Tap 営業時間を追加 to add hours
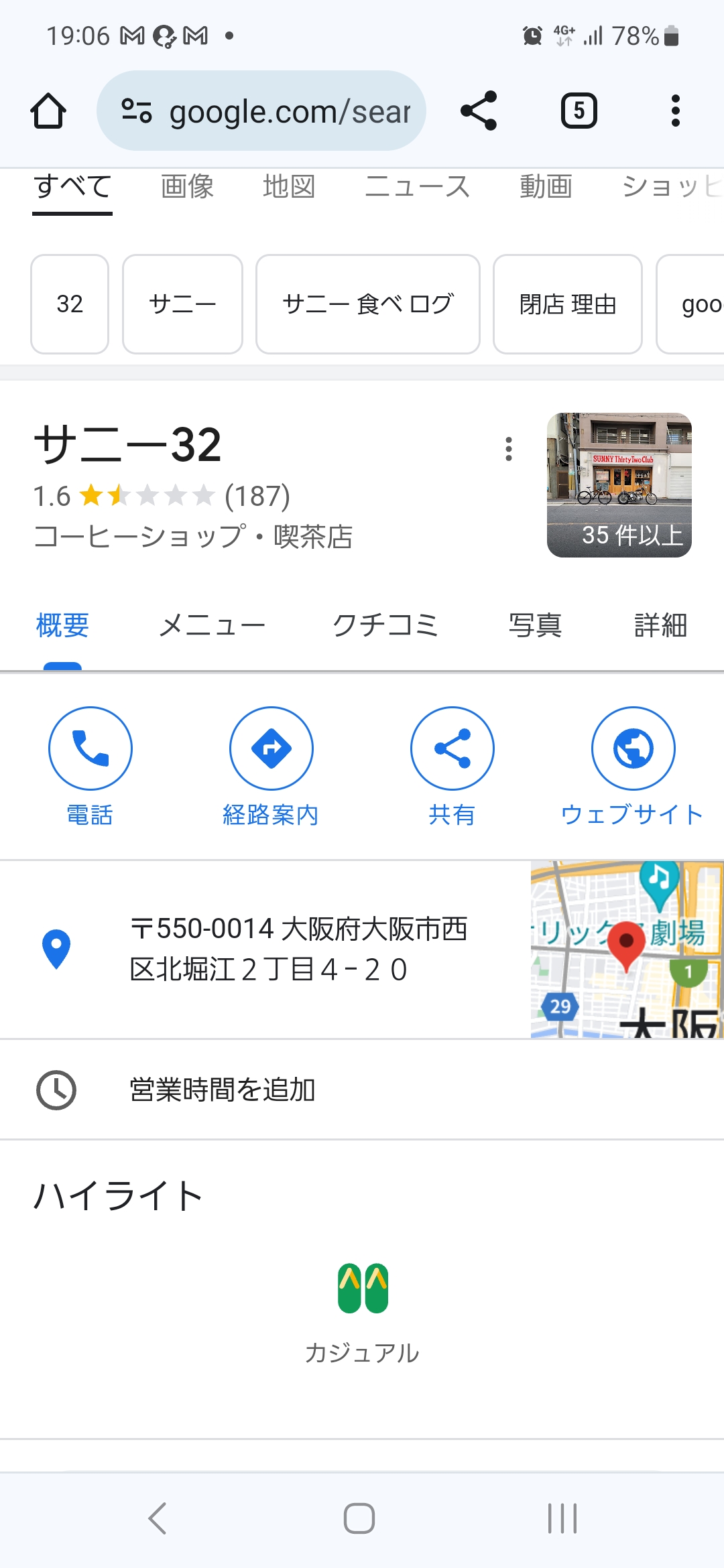 223,1090
